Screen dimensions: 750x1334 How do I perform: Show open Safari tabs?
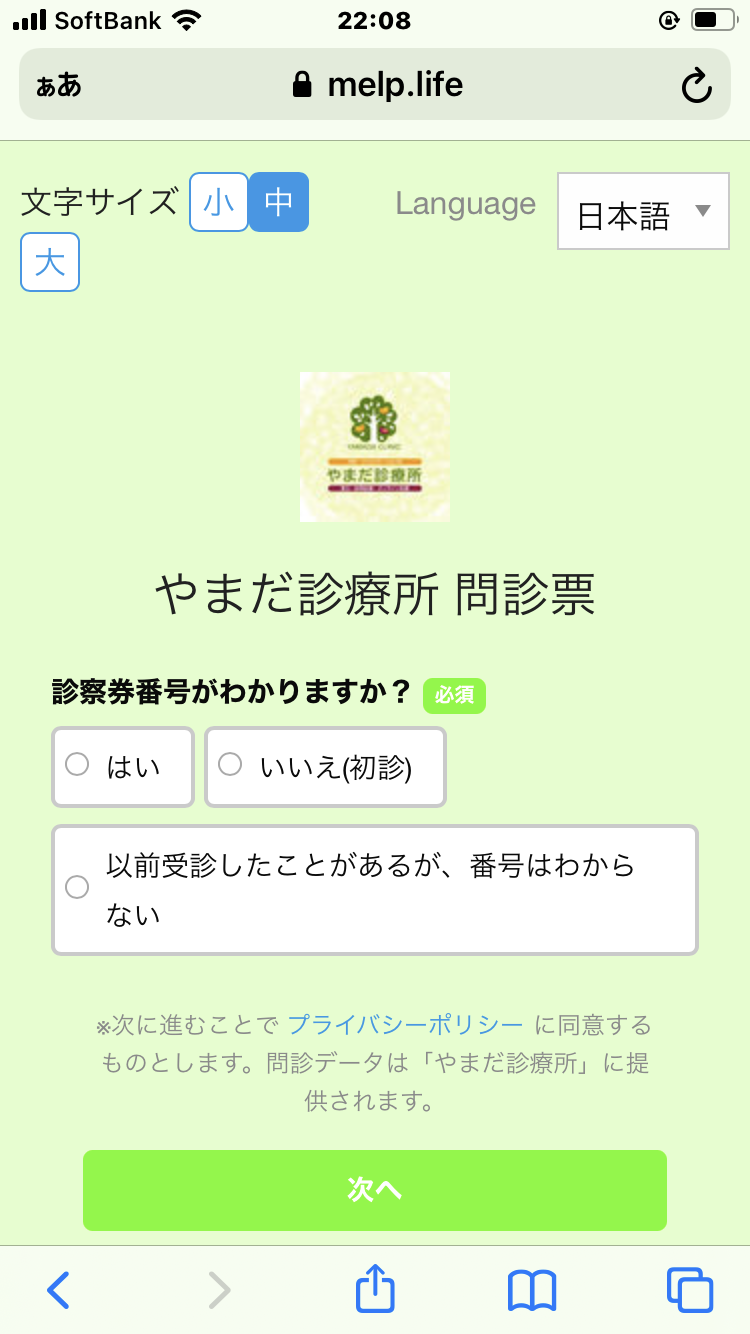(x=690, y=1290)
